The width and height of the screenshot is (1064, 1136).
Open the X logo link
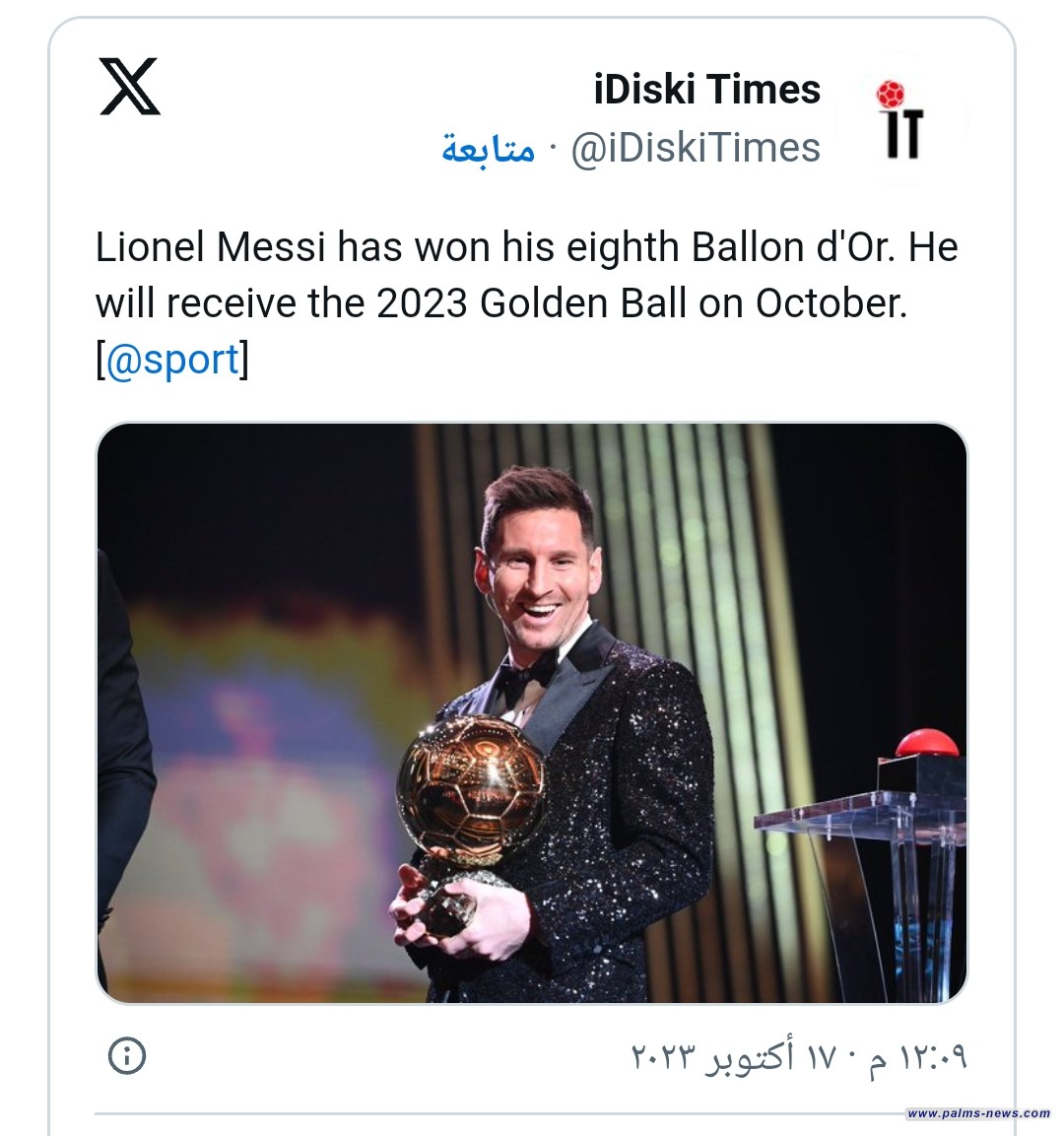[x=129, y=87]
